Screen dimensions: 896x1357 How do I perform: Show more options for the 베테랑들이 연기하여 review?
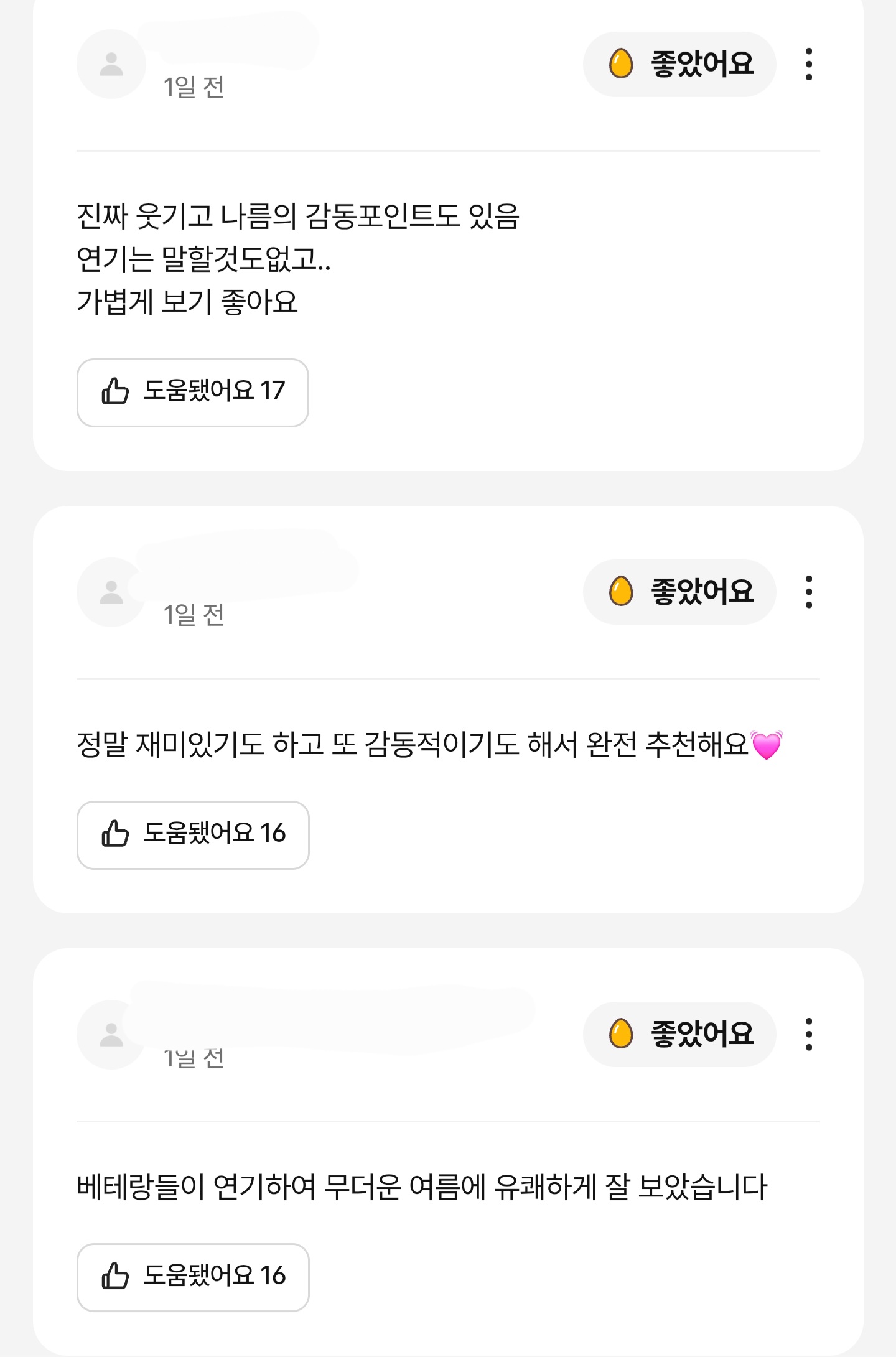click(x=808, y=1034)
